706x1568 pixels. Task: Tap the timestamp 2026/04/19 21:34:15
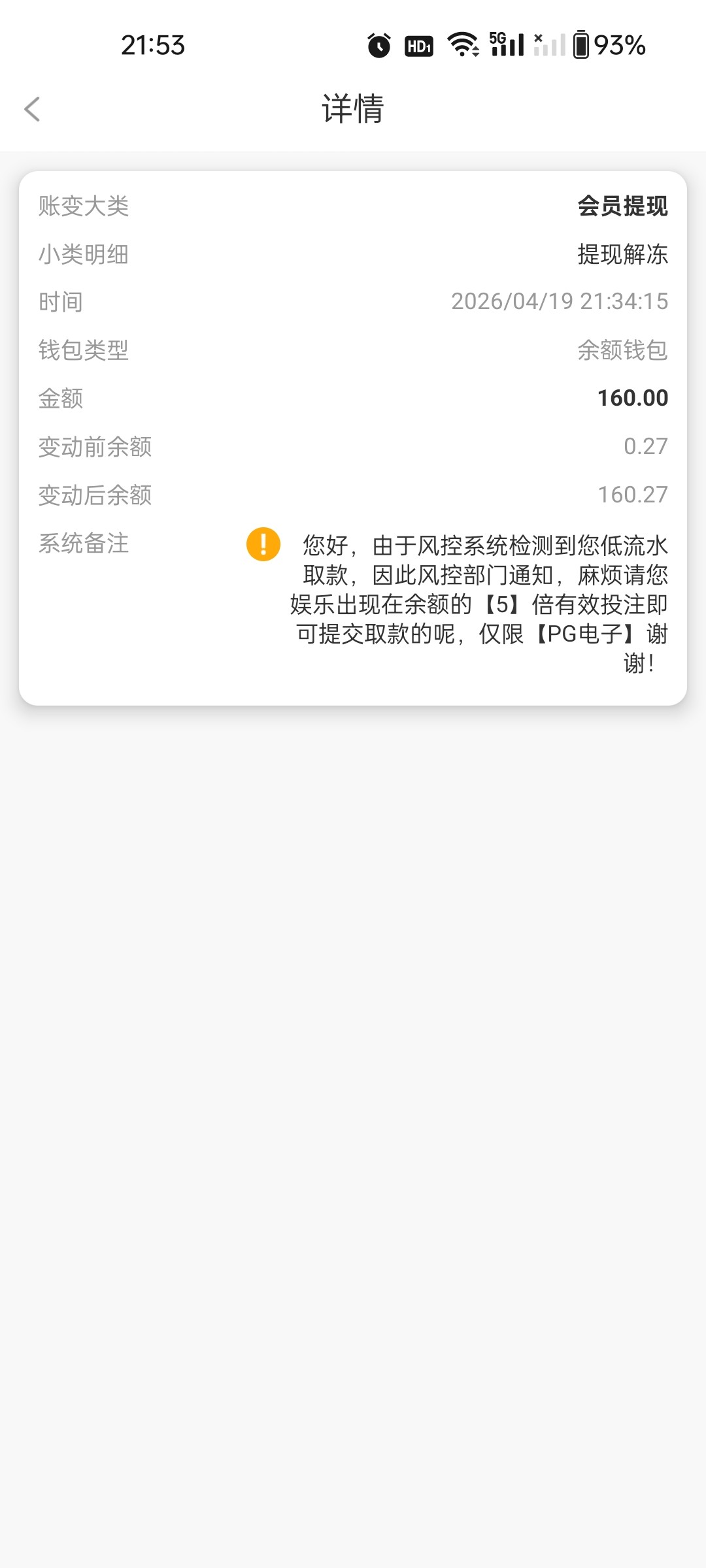[x=560, y=302]
